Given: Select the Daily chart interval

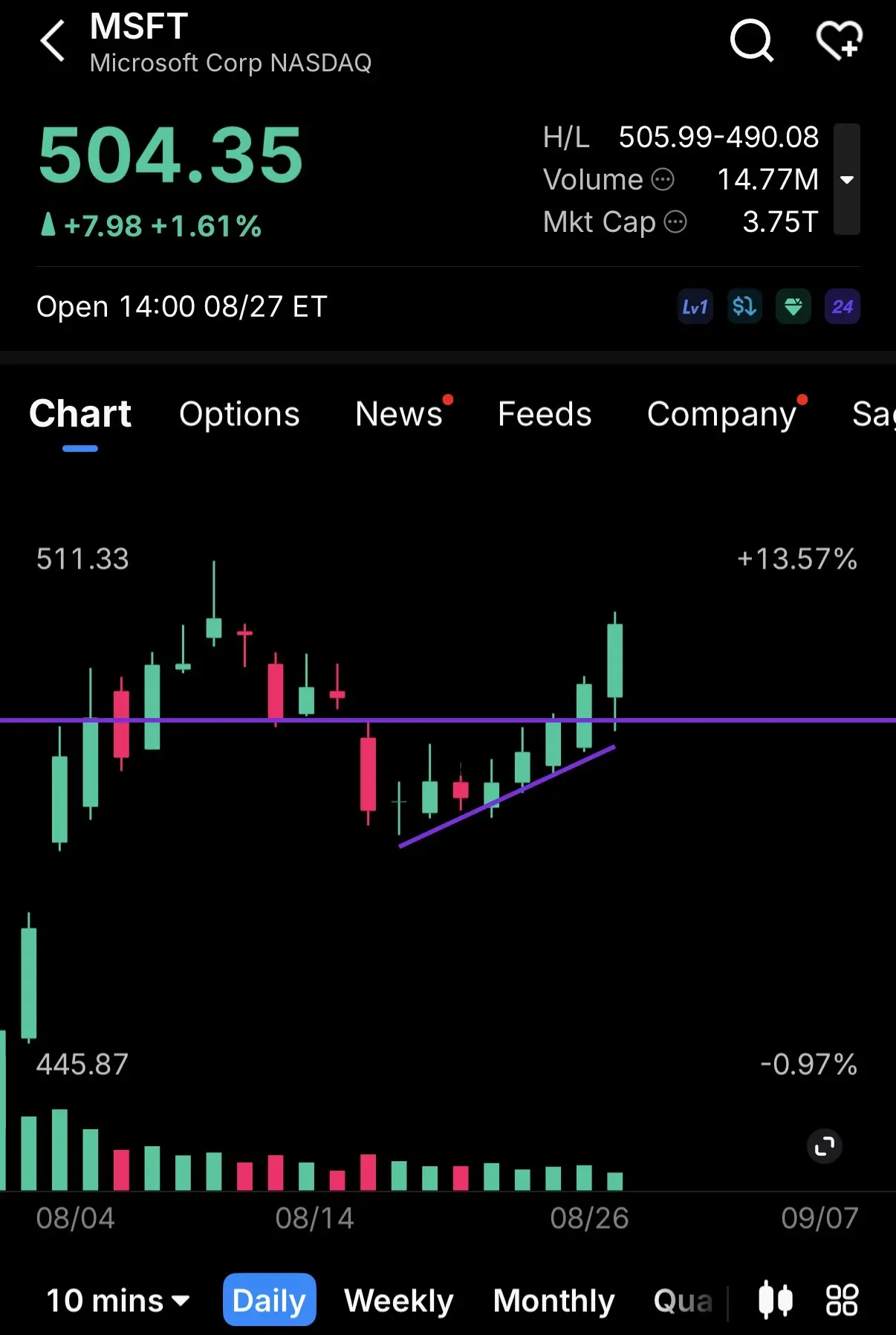Looking at the screenshot, I should [269, 1301].
